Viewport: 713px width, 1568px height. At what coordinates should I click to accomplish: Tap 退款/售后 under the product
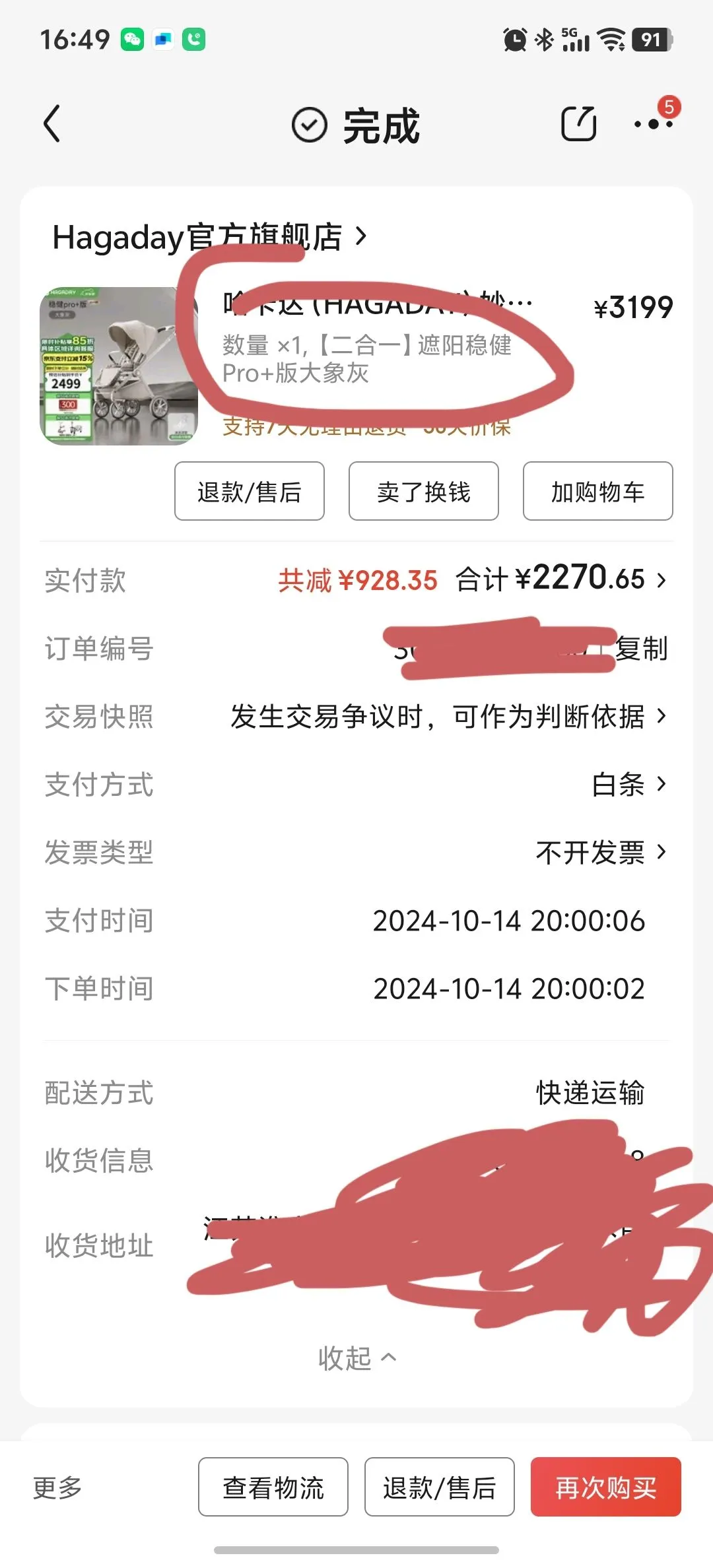click(x=250, y=491)
